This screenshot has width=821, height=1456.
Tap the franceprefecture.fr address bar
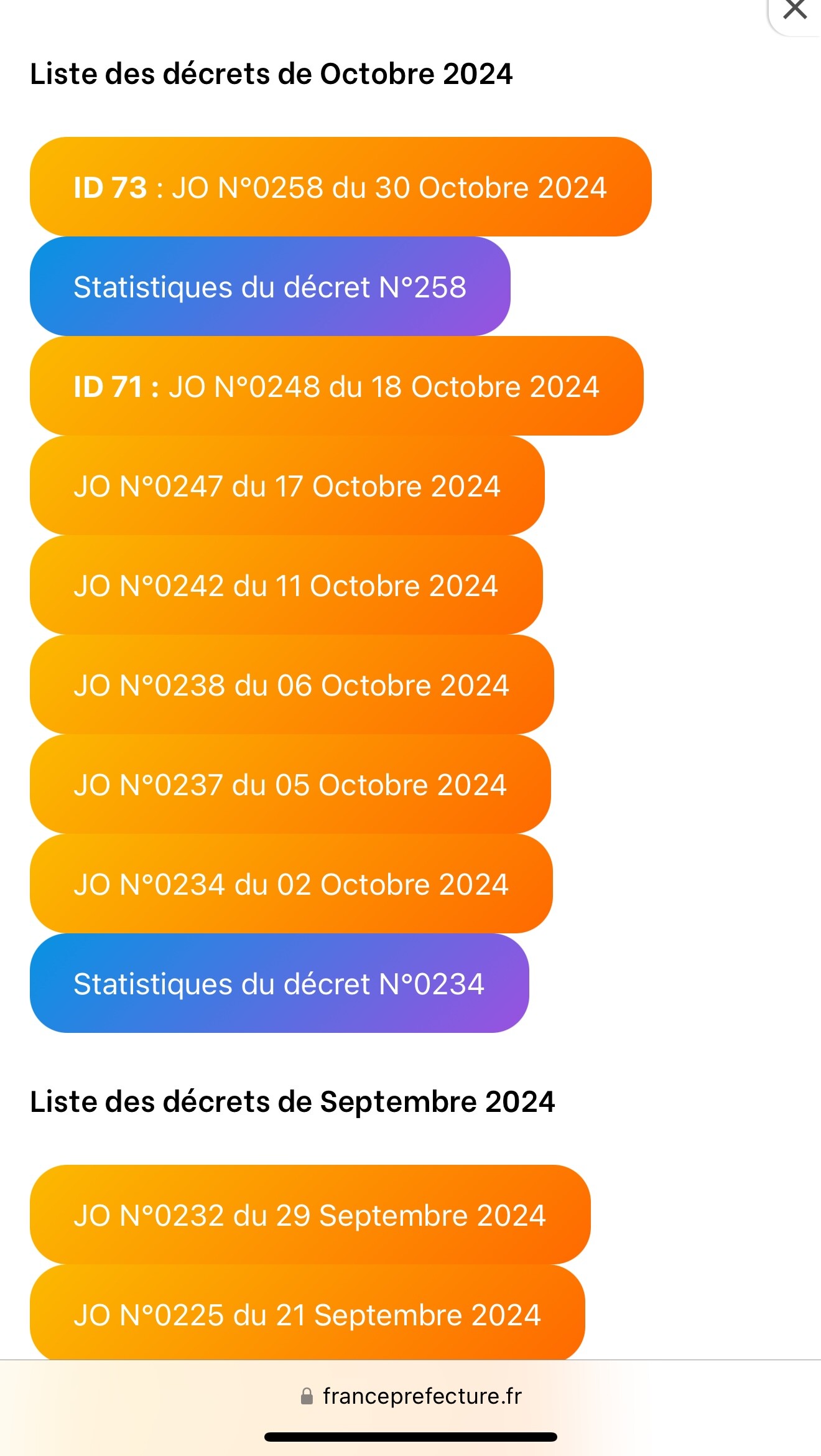[x=410, y=1396]
